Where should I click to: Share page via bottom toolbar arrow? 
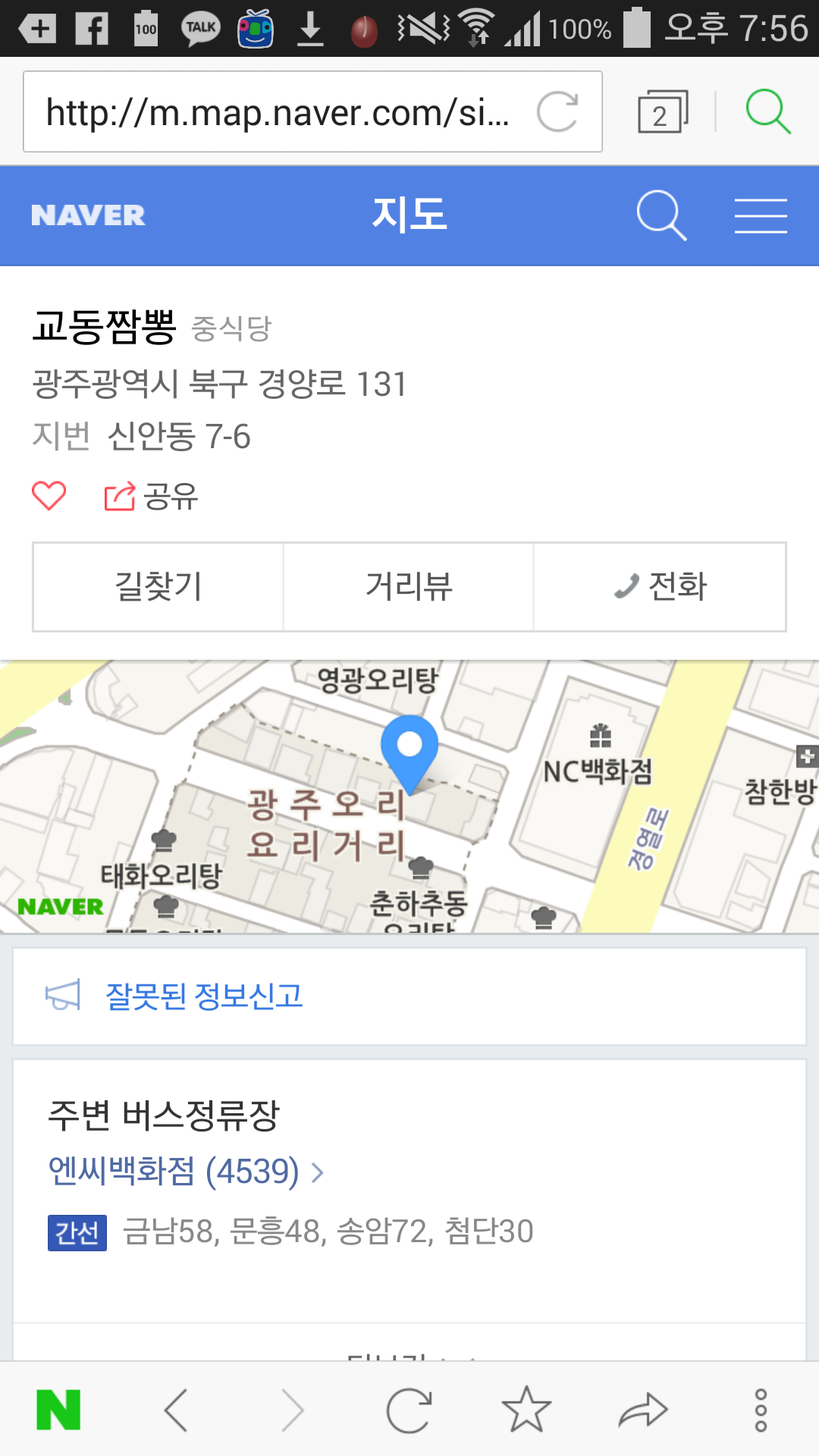click(643, 1410)
